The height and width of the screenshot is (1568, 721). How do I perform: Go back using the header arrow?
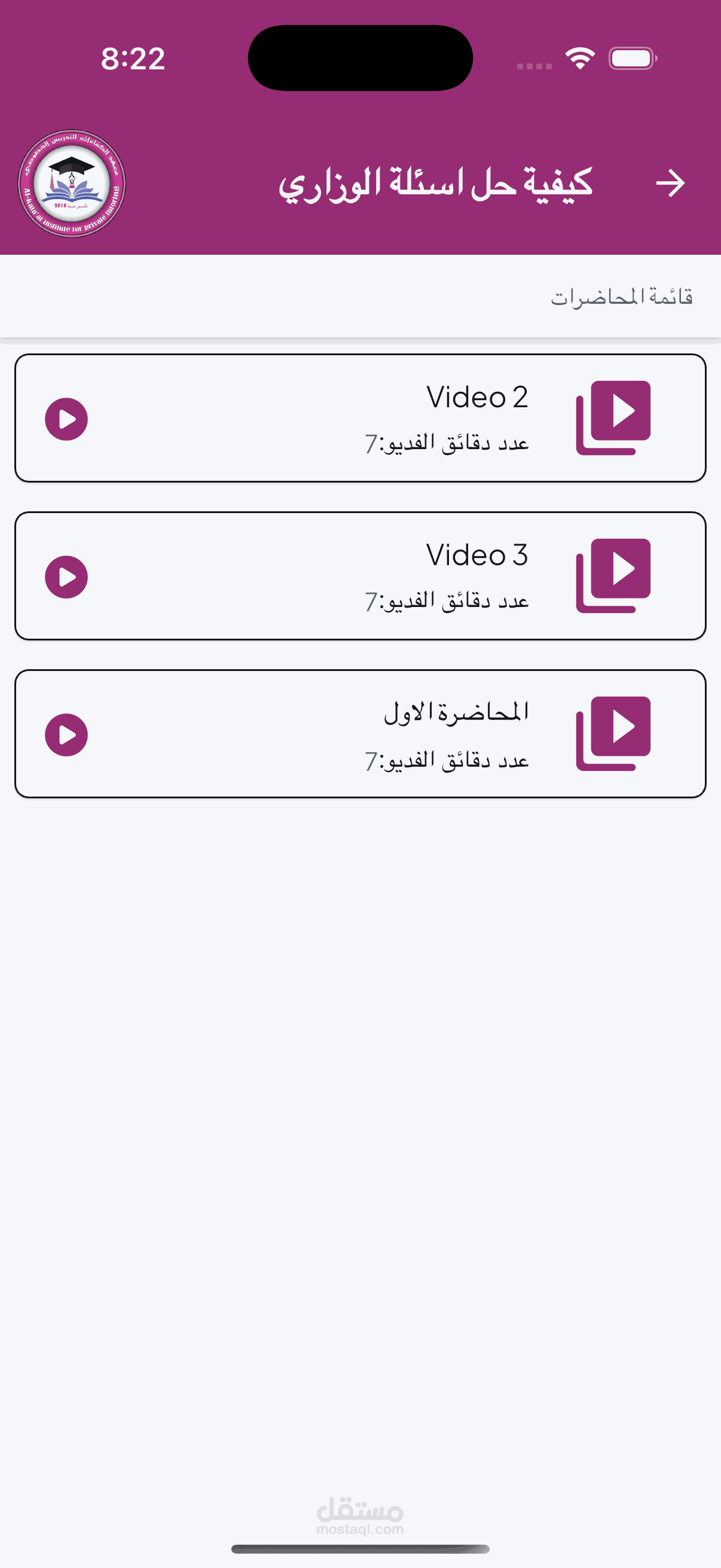click(670, 183)
